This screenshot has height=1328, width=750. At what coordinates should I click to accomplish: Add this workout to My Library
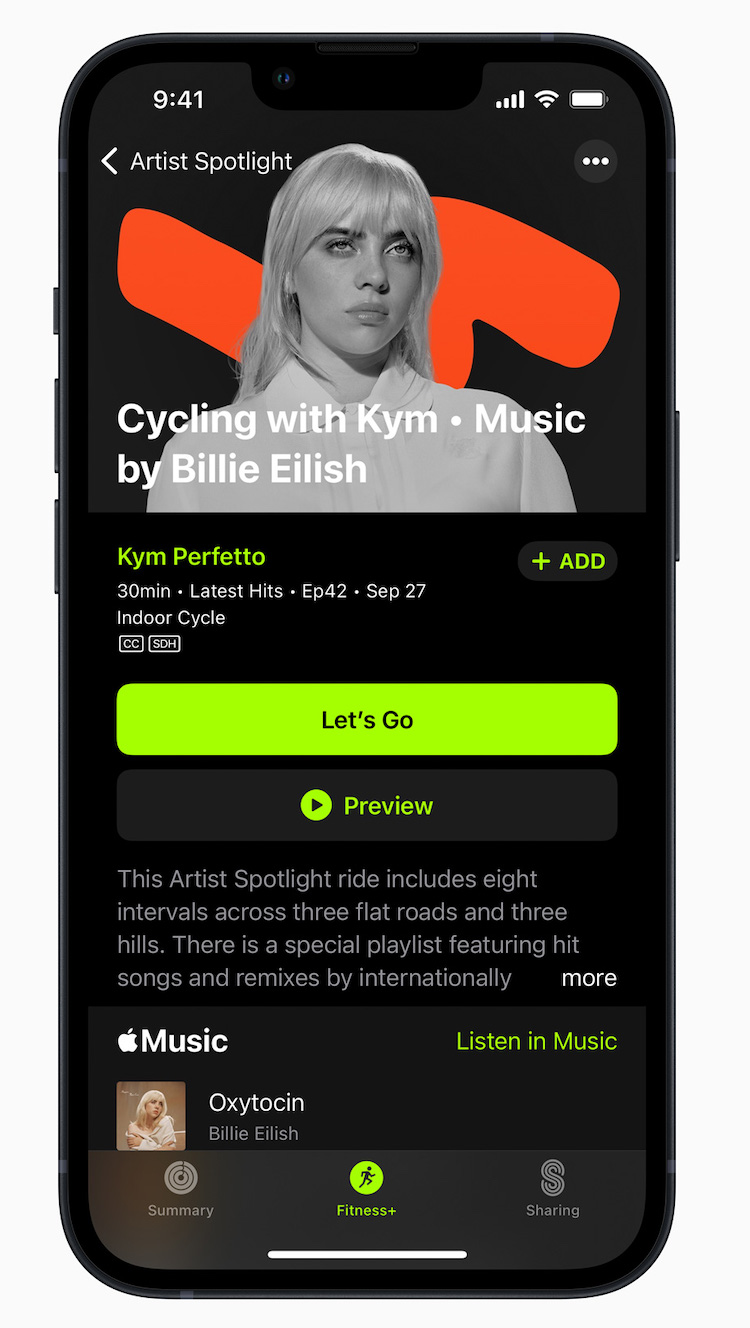coord(568,561)
